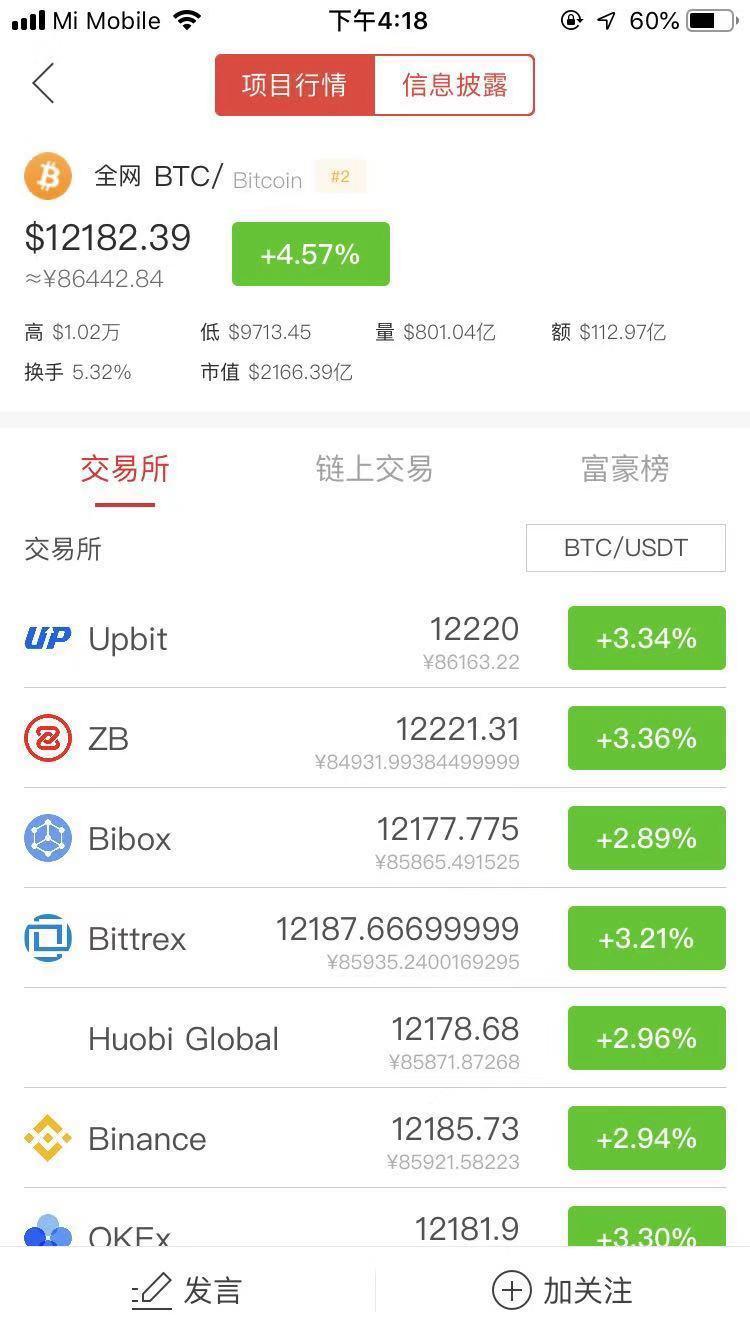Open the Binance exchange row
Viewport: 750px width, 1334px height.
tap(300, 1138)
